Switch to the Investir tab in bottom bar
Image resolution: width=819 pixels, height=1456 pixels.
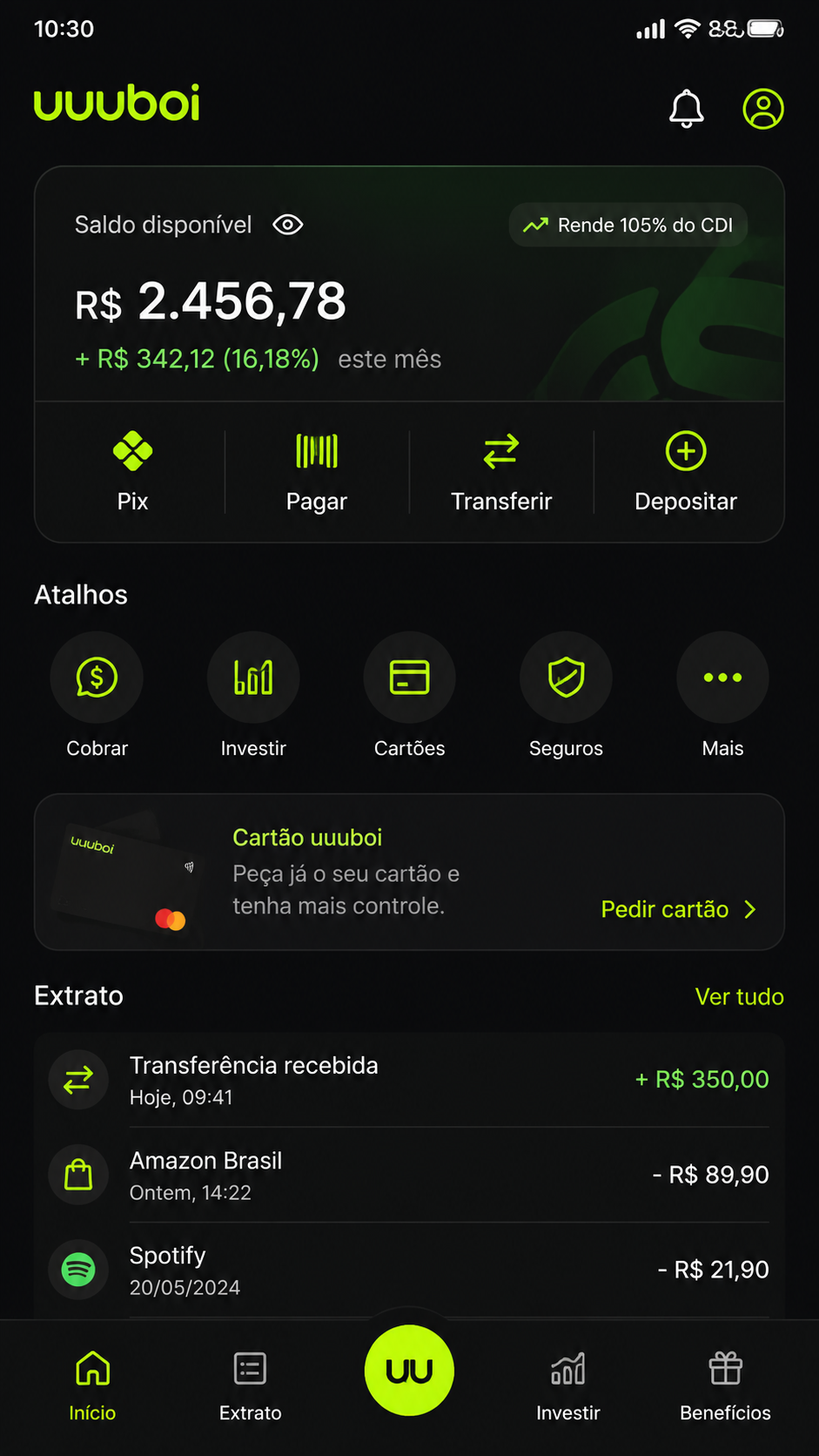568,1386
